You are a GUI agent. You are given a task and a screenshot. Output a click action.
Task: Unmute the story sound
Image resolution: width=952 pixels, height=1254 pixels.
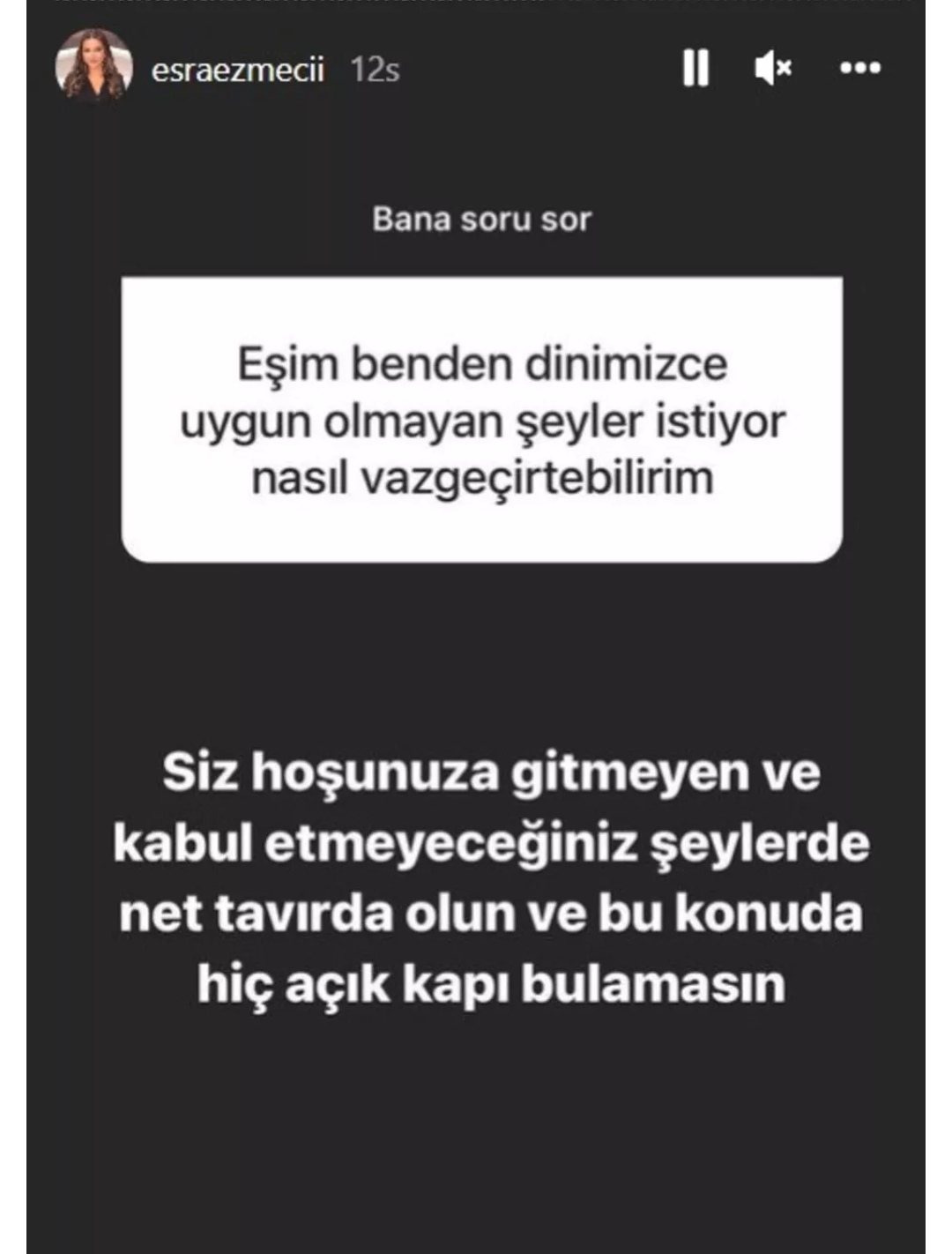tap(773, 68)
